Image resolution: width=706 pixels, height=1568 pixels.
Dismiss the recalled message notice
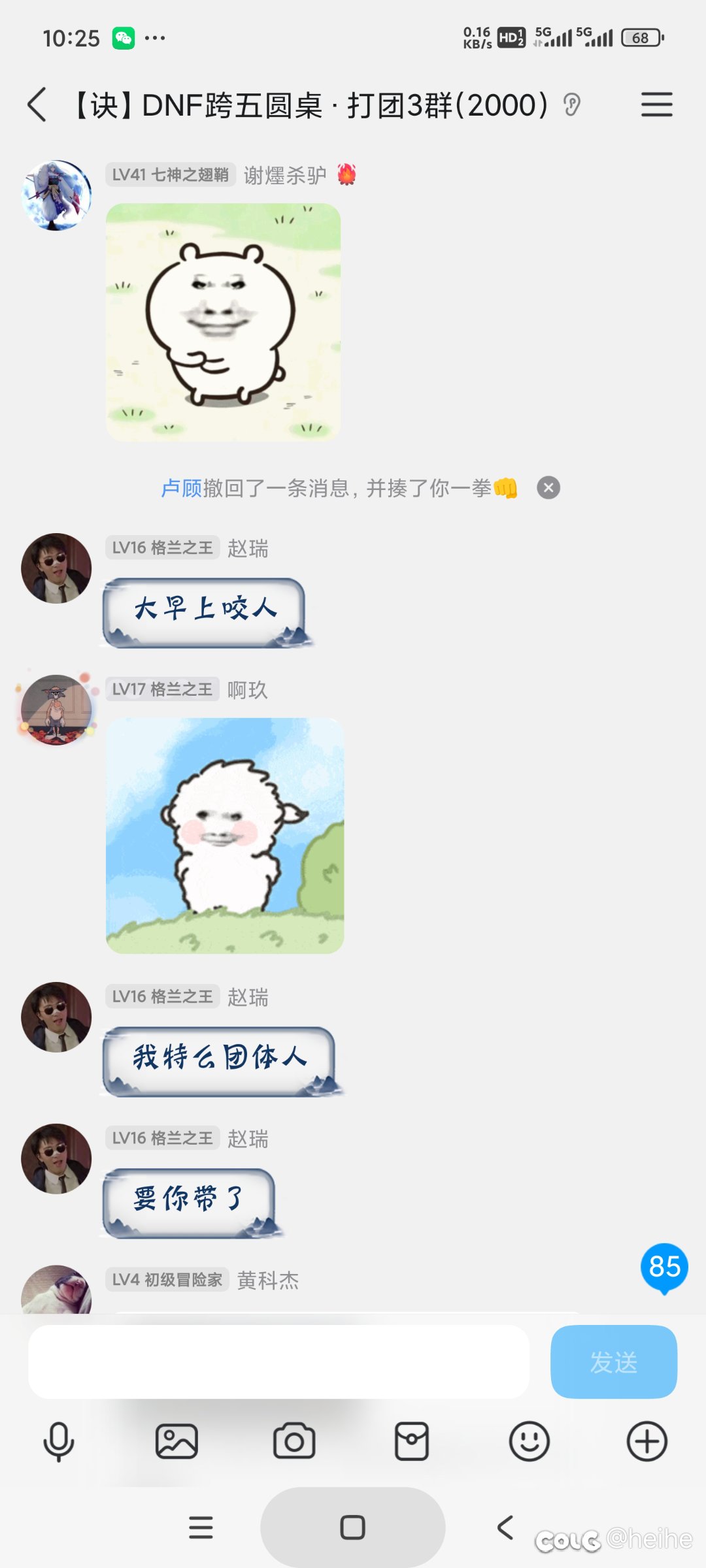coord(548,487)
